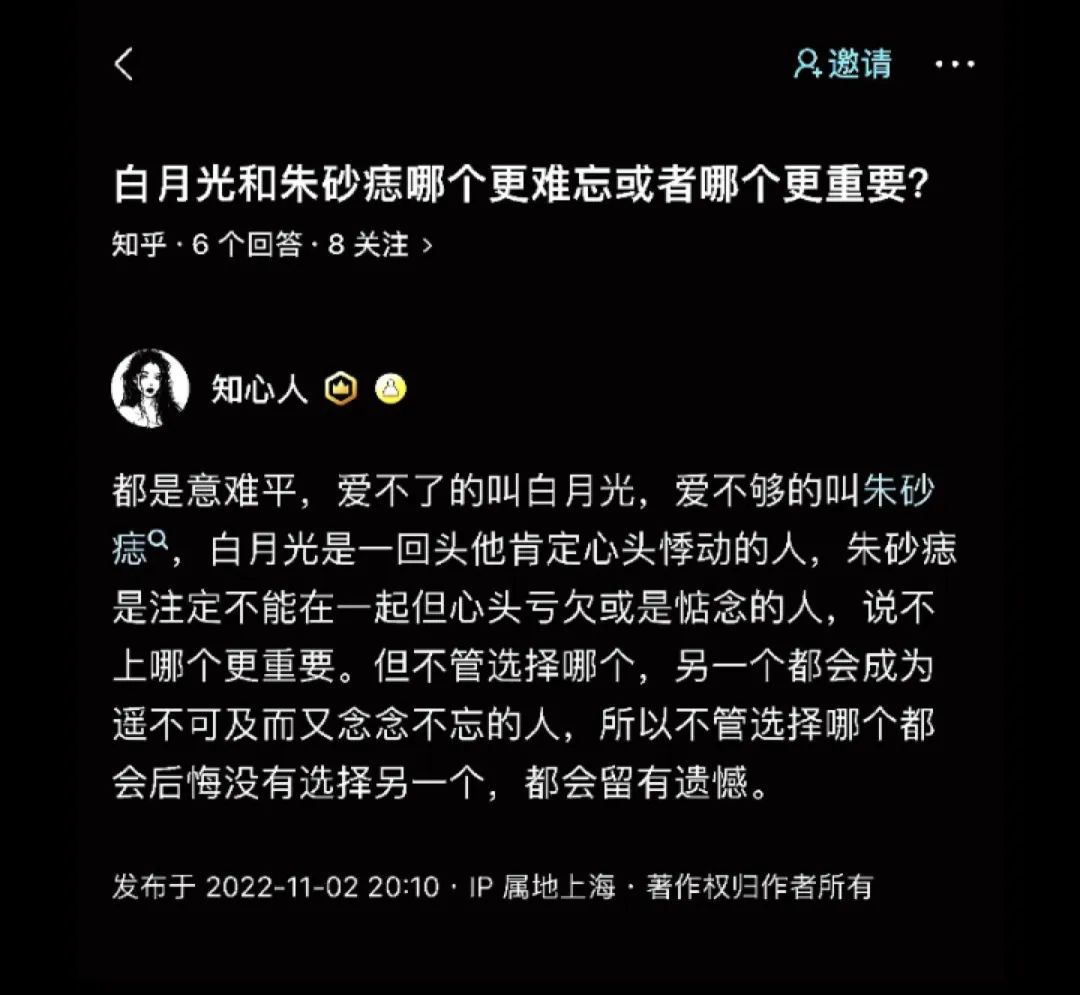1080x995 pixels.
Task: Tap the 邀请 invite button
Action: coord(842,65)
